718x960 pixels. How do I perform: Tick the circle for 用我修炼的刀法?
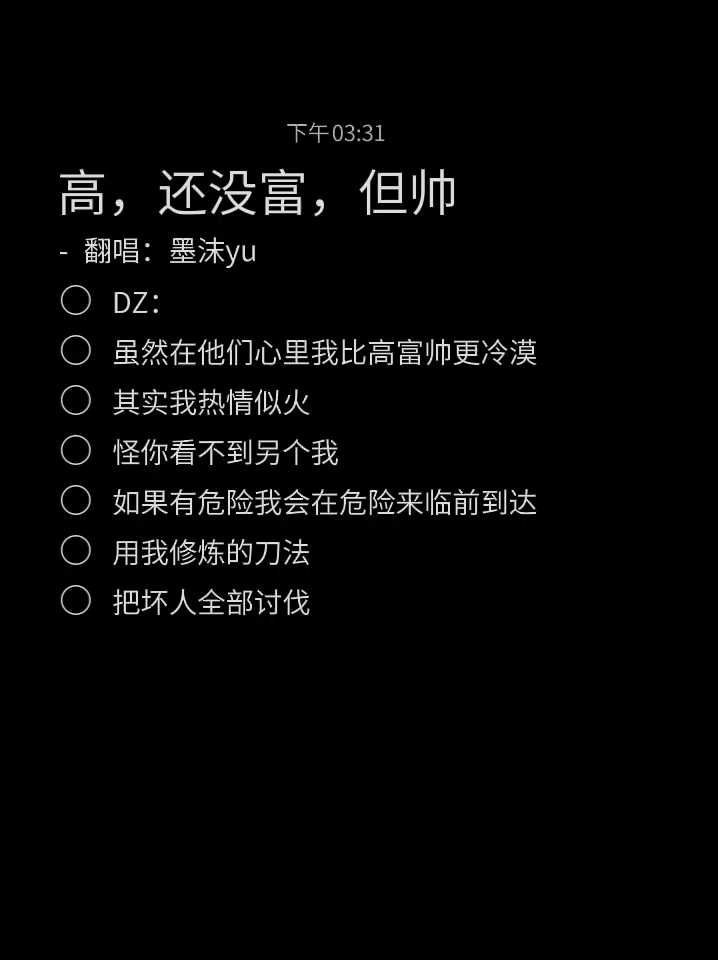[x=76, y=551]
